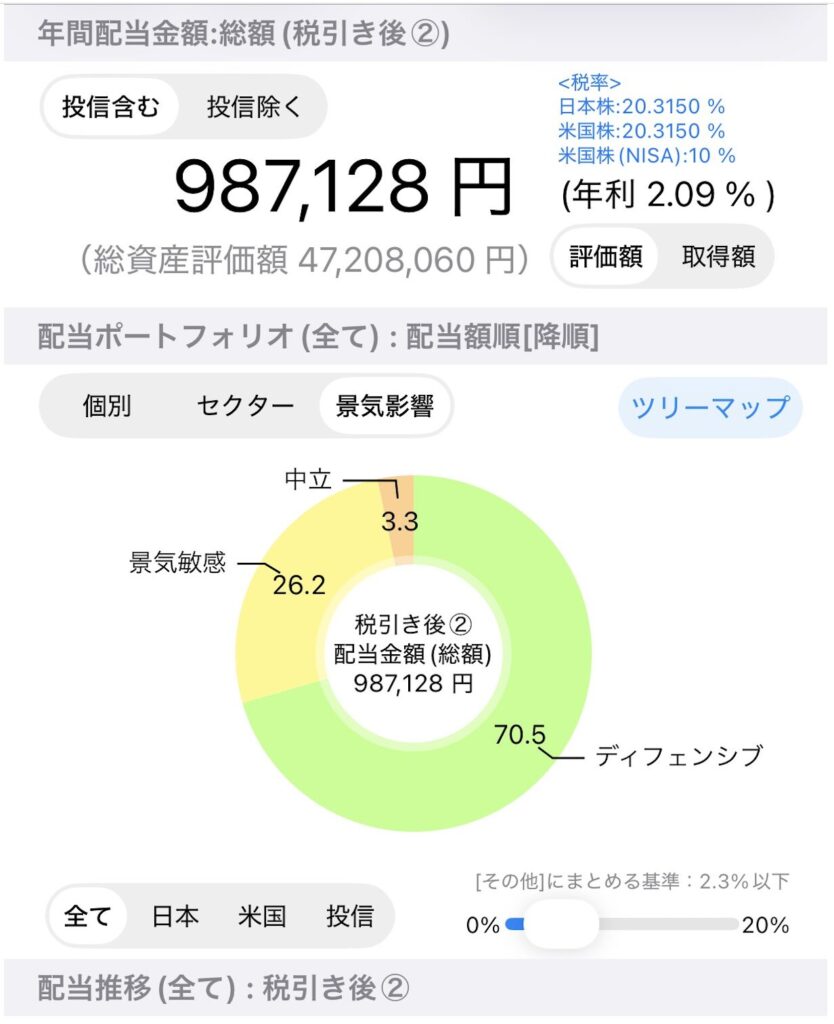Select the 投信含む segment
The width and height of the screenshot is (834, 1024).
click(x=110, y=107)
